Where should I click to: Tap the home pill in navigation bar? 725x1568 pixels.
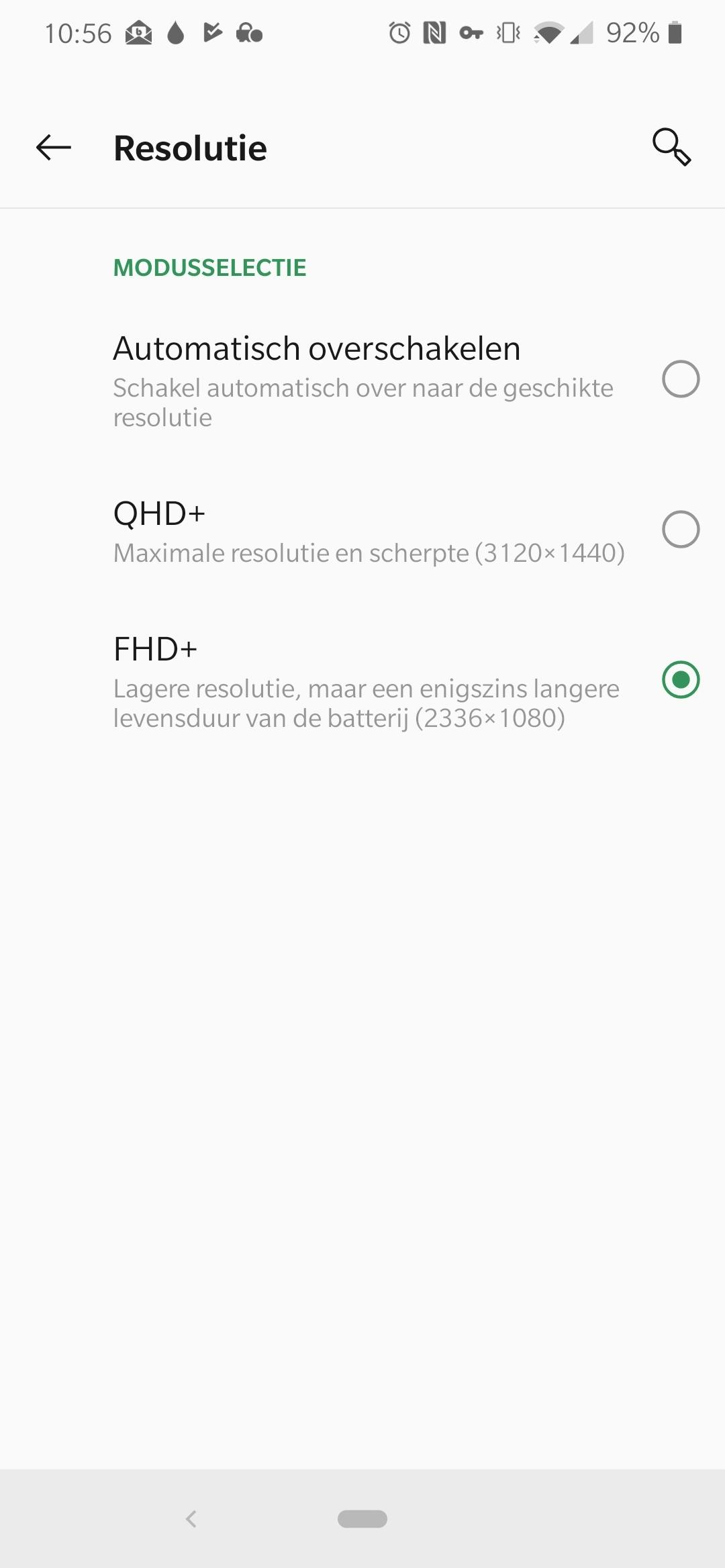(362, 1519)
